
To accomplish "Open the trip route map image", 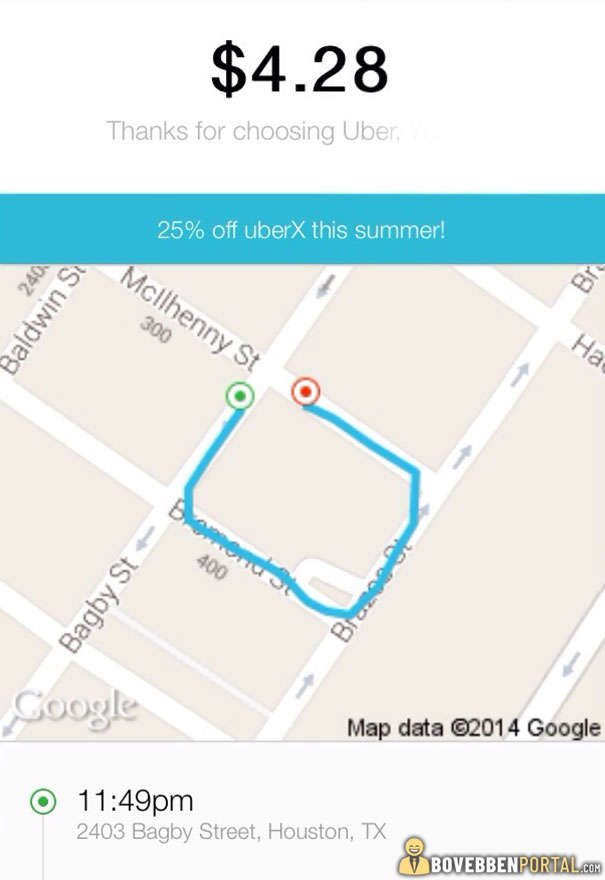I will coord(302,500).
